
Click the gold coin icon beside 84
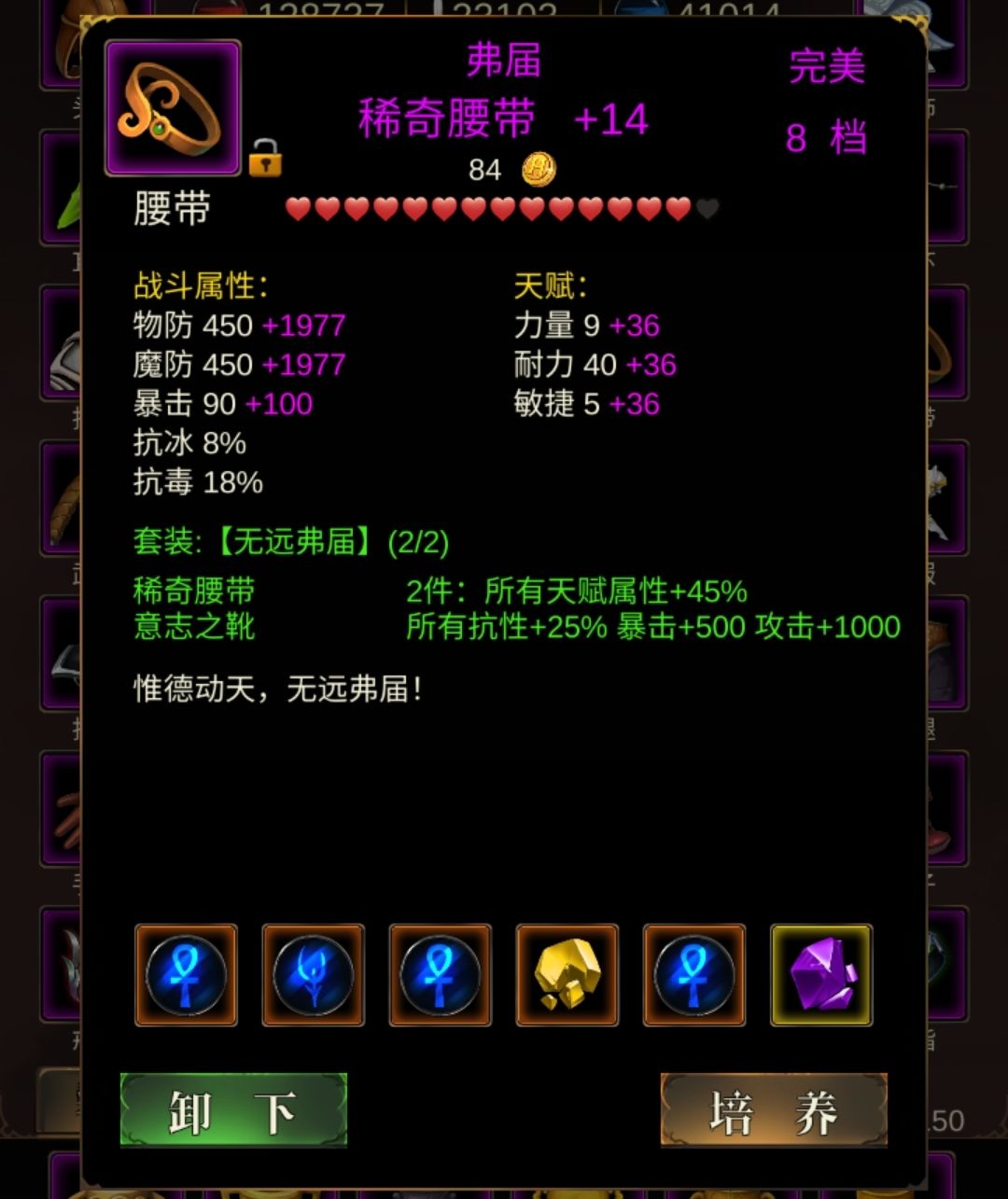coord(539,170)
